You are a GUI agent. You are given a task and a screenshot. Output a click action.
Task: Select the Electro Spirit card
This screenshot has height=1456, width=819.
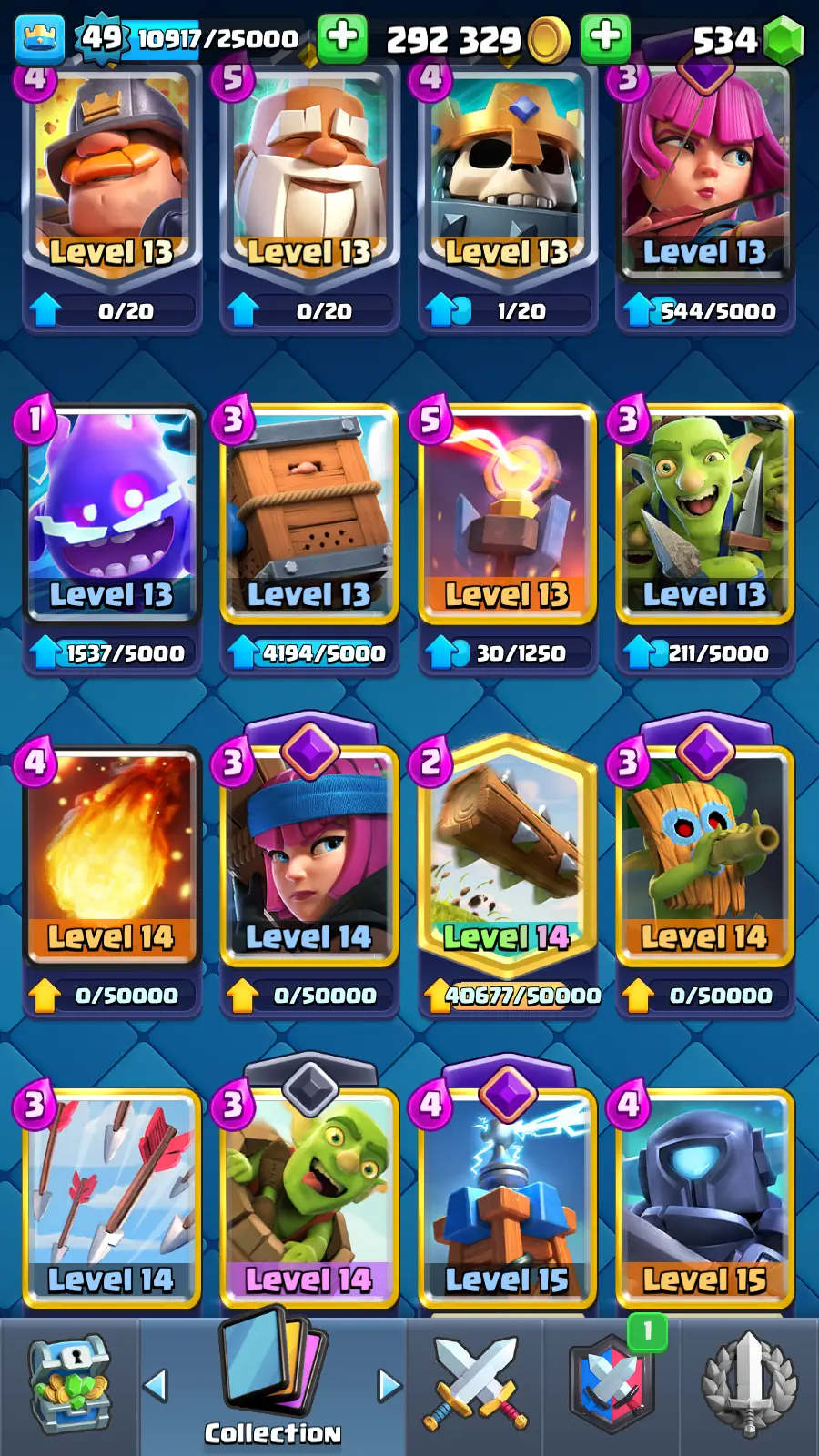point(111,514)
